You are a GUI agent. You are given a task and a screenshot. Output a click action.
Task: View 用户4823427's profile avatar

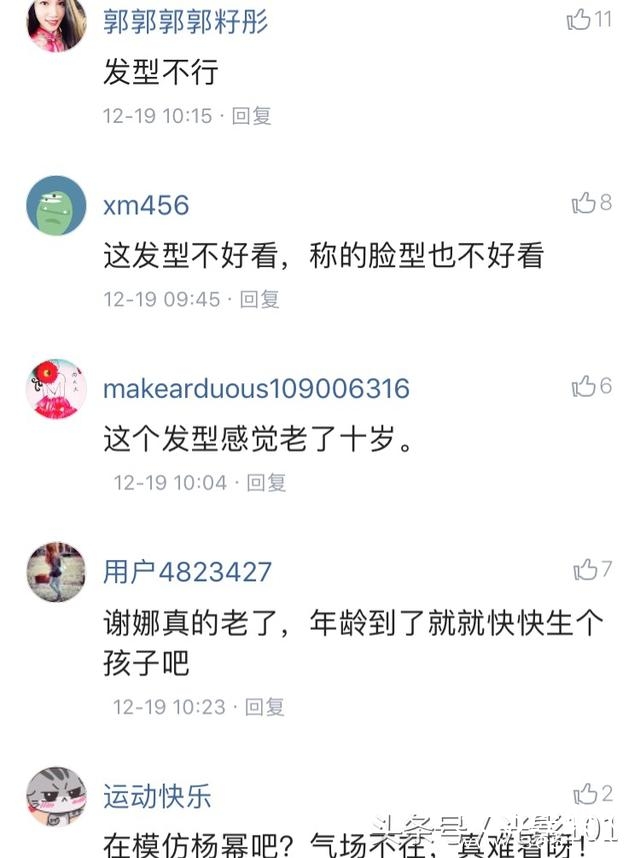coord(56,573)
